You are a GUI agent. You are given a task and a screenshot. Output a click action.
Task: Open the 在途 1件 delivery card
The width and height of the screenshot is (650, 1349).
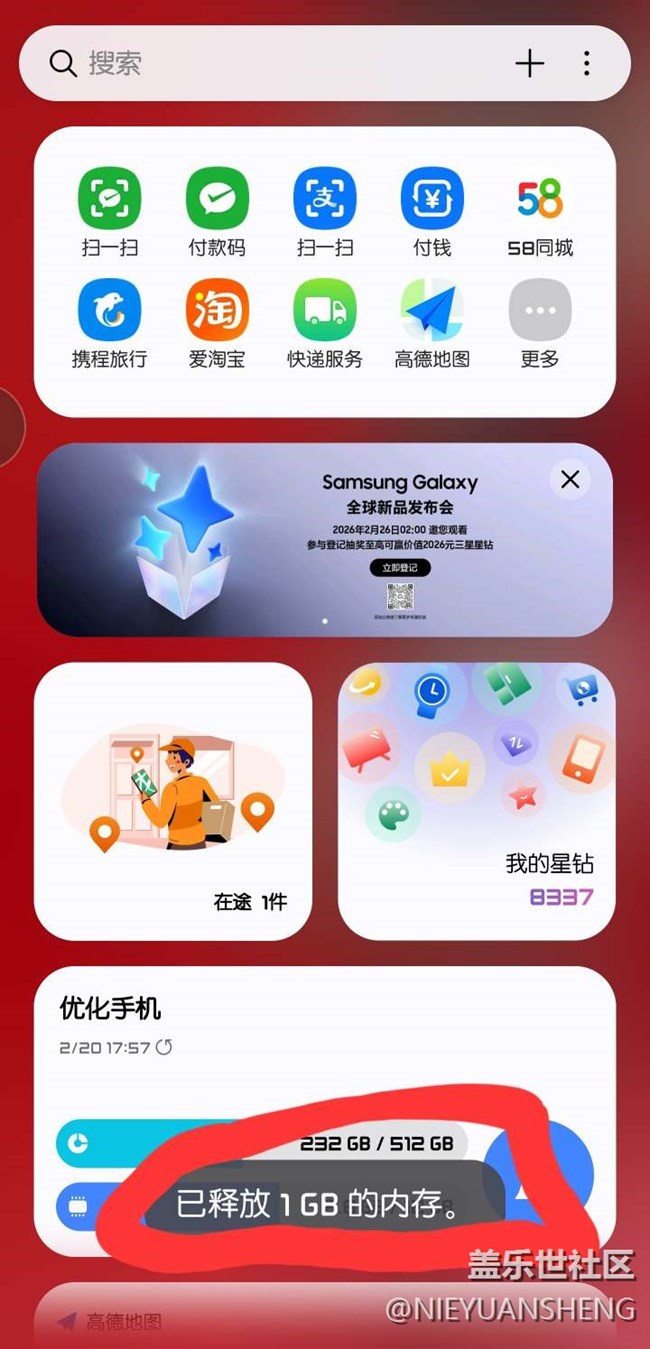(173, 801)
